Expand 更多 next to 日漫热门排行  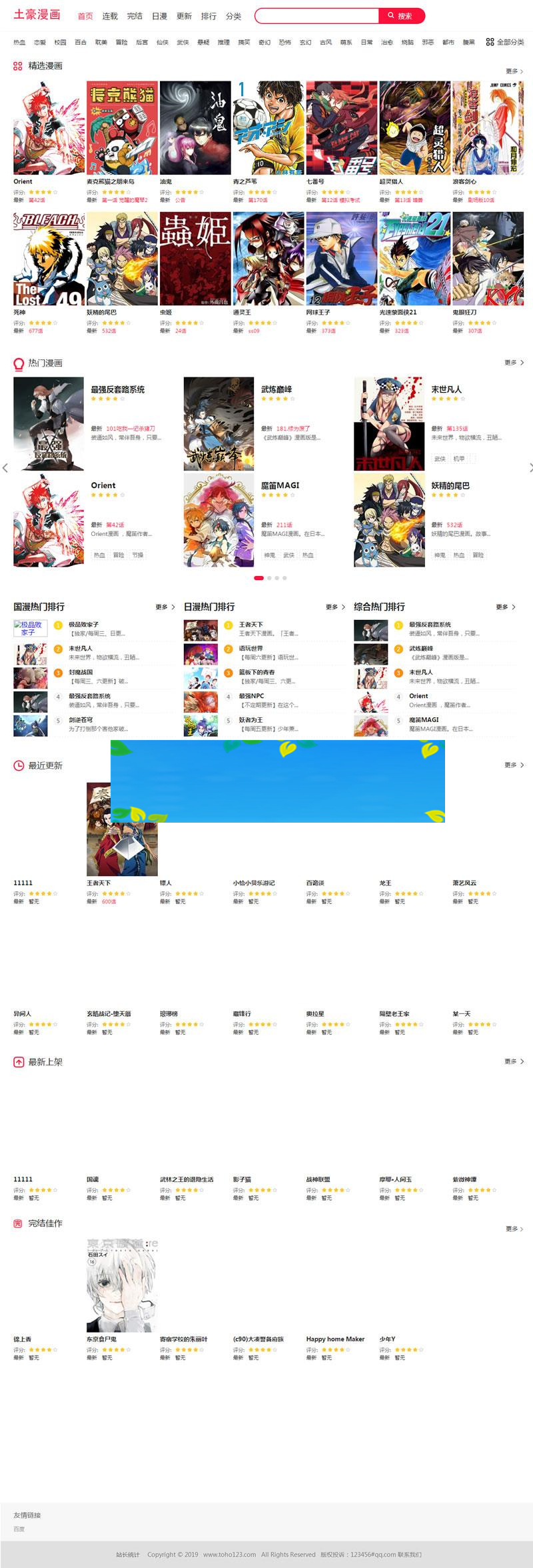pos(332,607)
